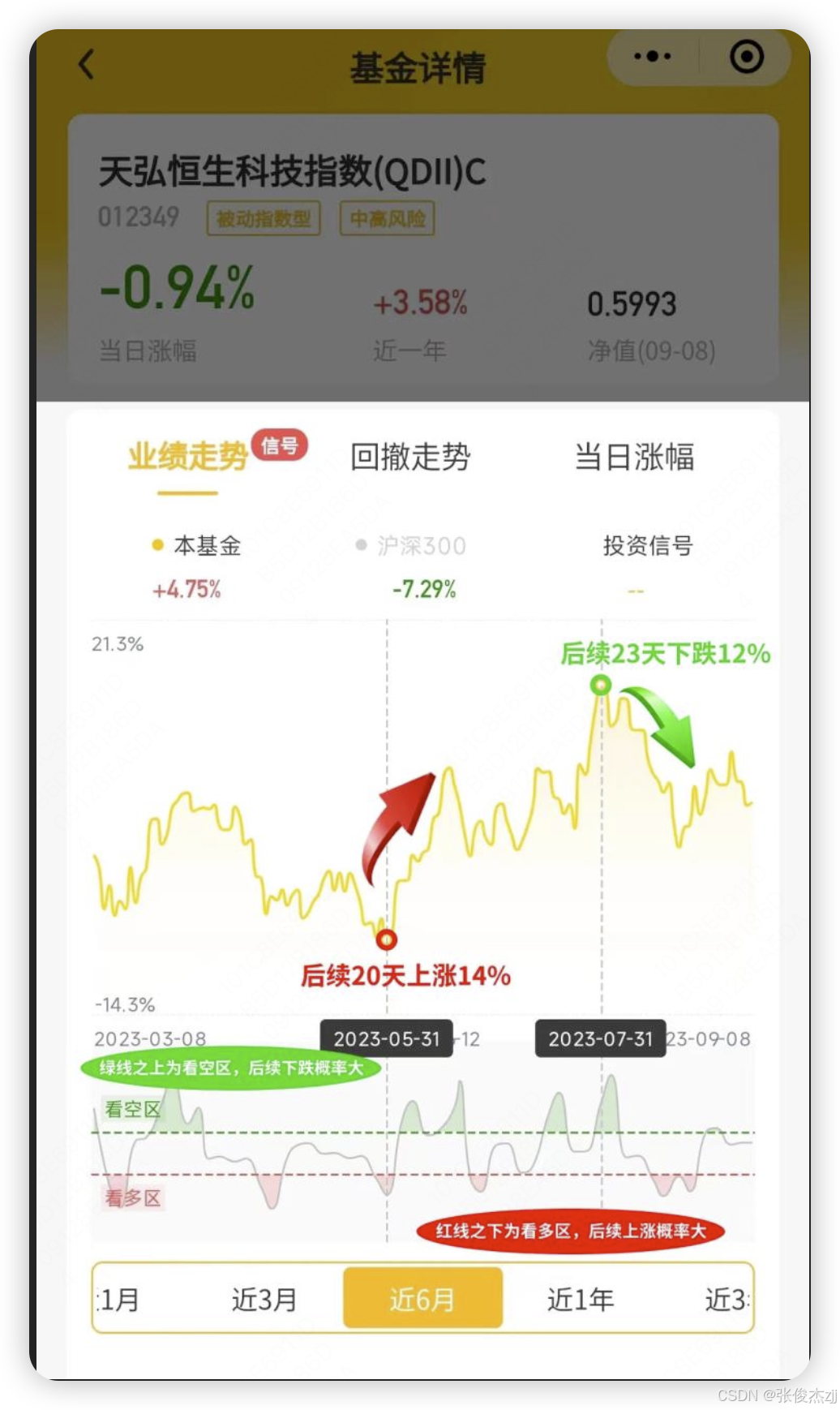Switch to the 业绩走势 tab
Image resolution: width=840 pixels, height=1410 pixels.
(x=187, y=457)
